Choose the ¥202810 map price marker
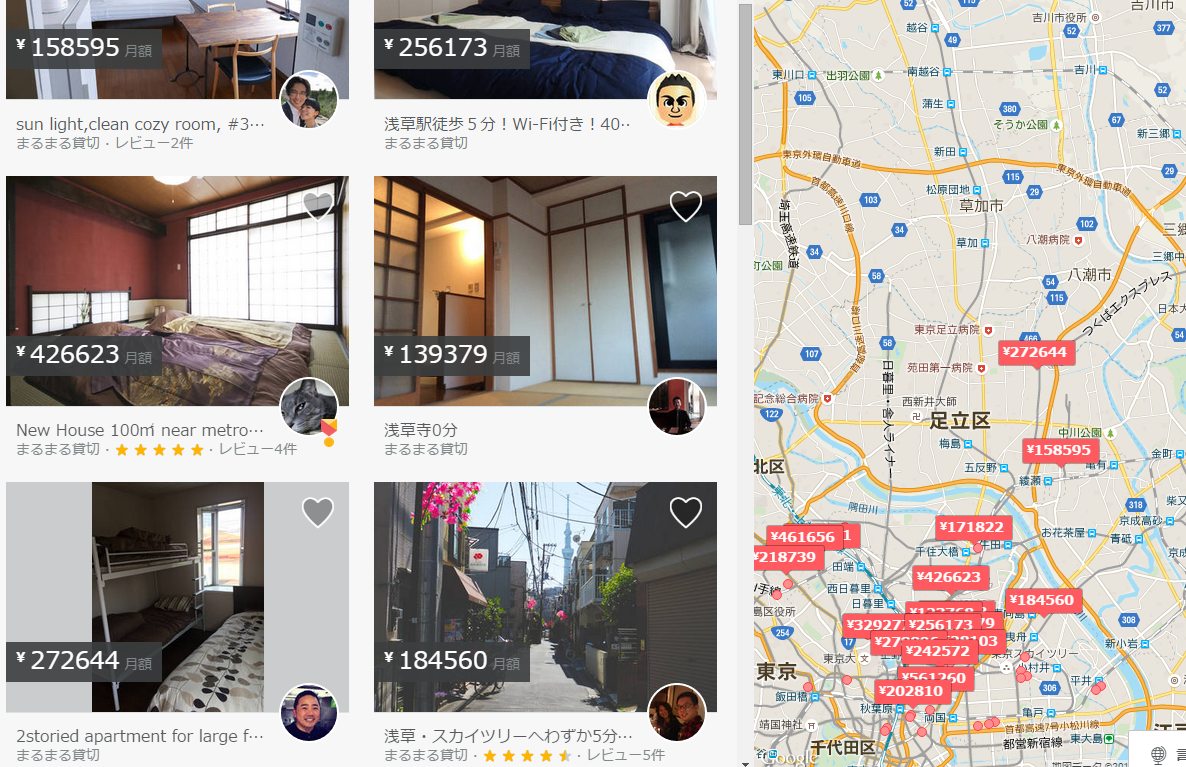The width and height of the screenshot is (1186, 767). coord(910,691)
